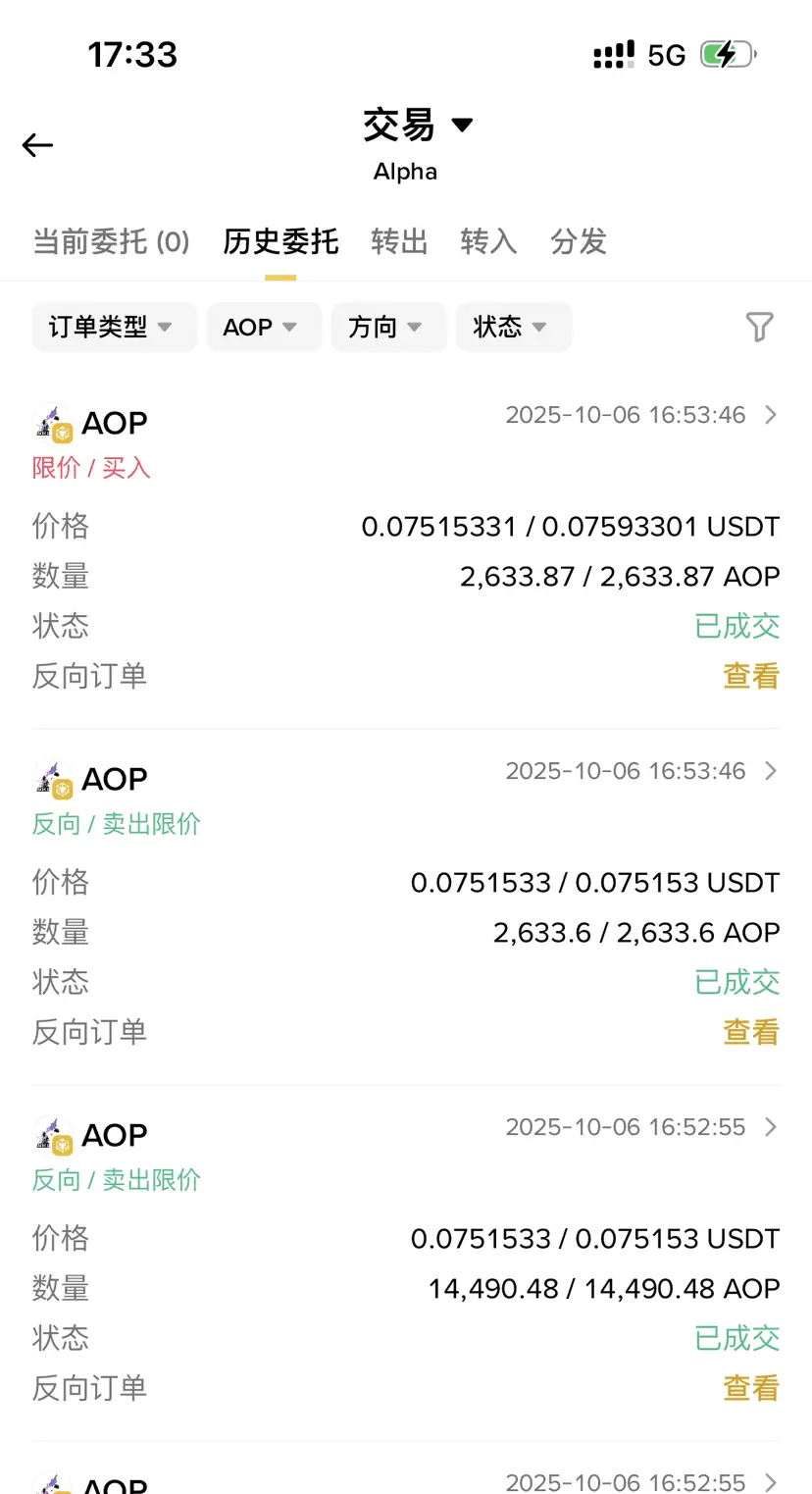
Task: Select the 历史委托 tab
Action: click(280, 241)
